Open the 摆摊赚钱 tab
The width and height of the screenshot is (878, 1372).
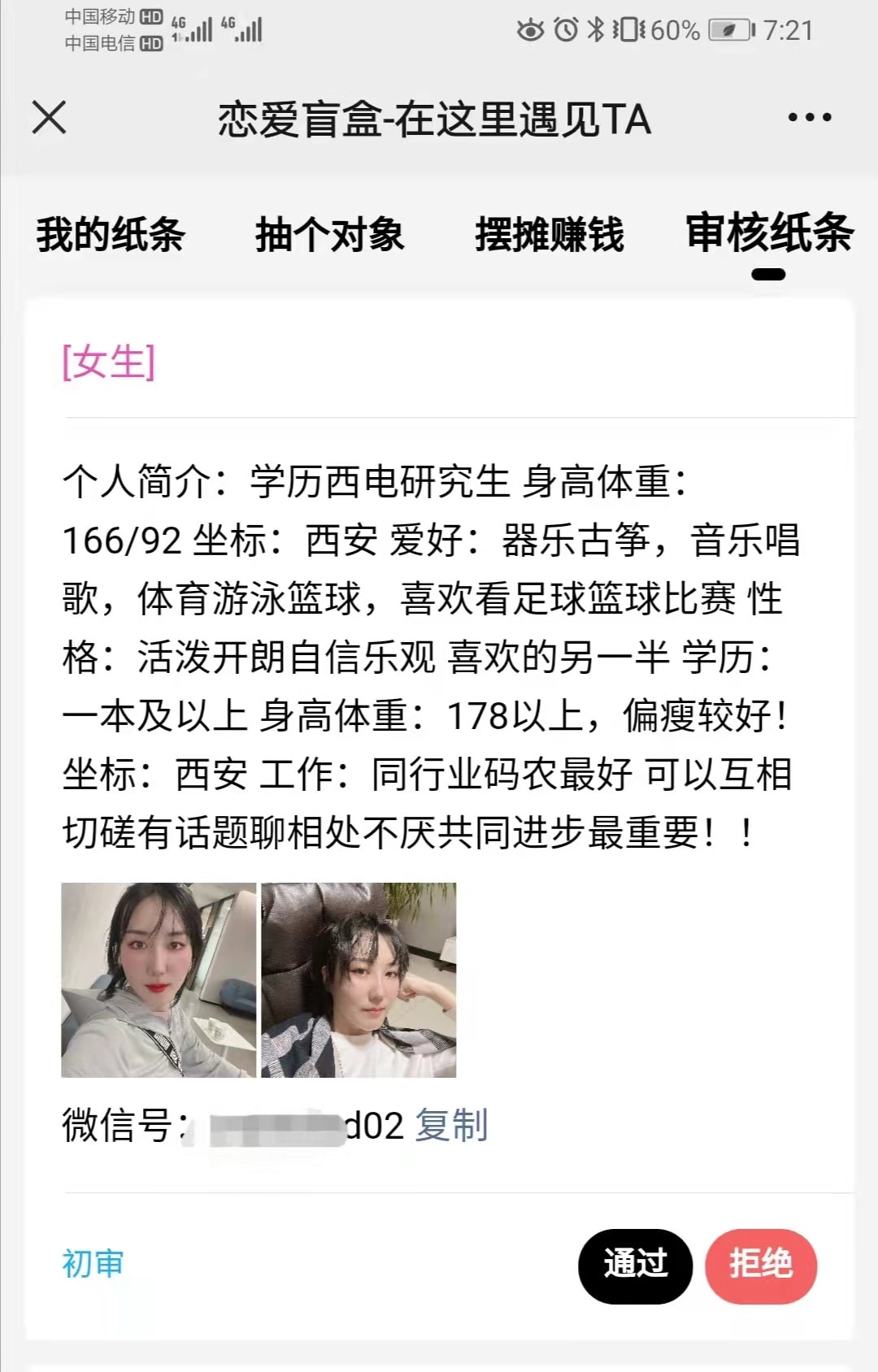coord(550,235)
